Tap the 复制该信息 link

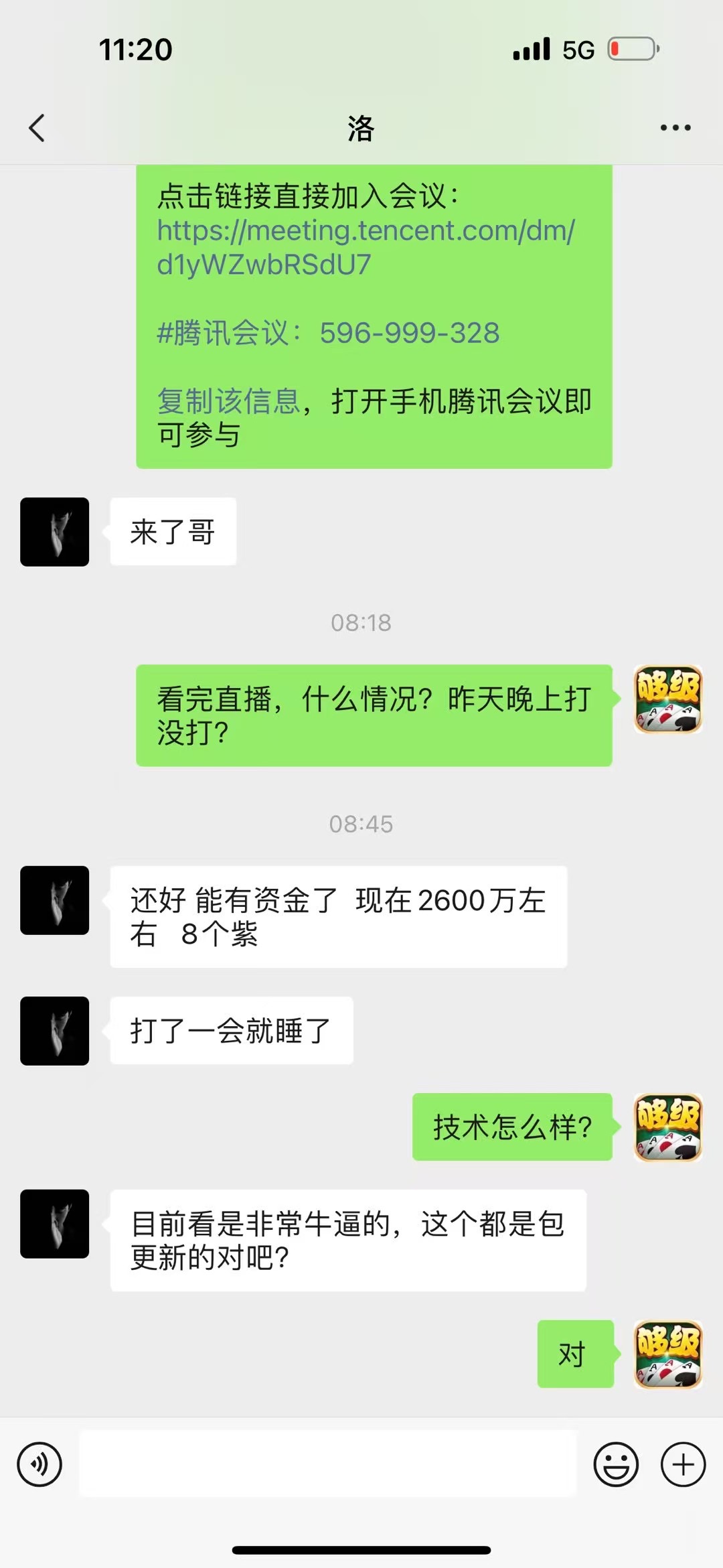pyautogui.click(x=228, y=401)
